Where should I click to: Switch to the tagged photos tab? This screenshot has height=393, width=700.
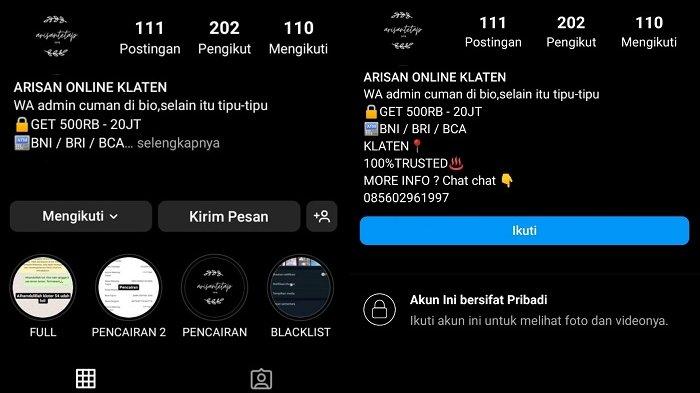click(261, 379)
